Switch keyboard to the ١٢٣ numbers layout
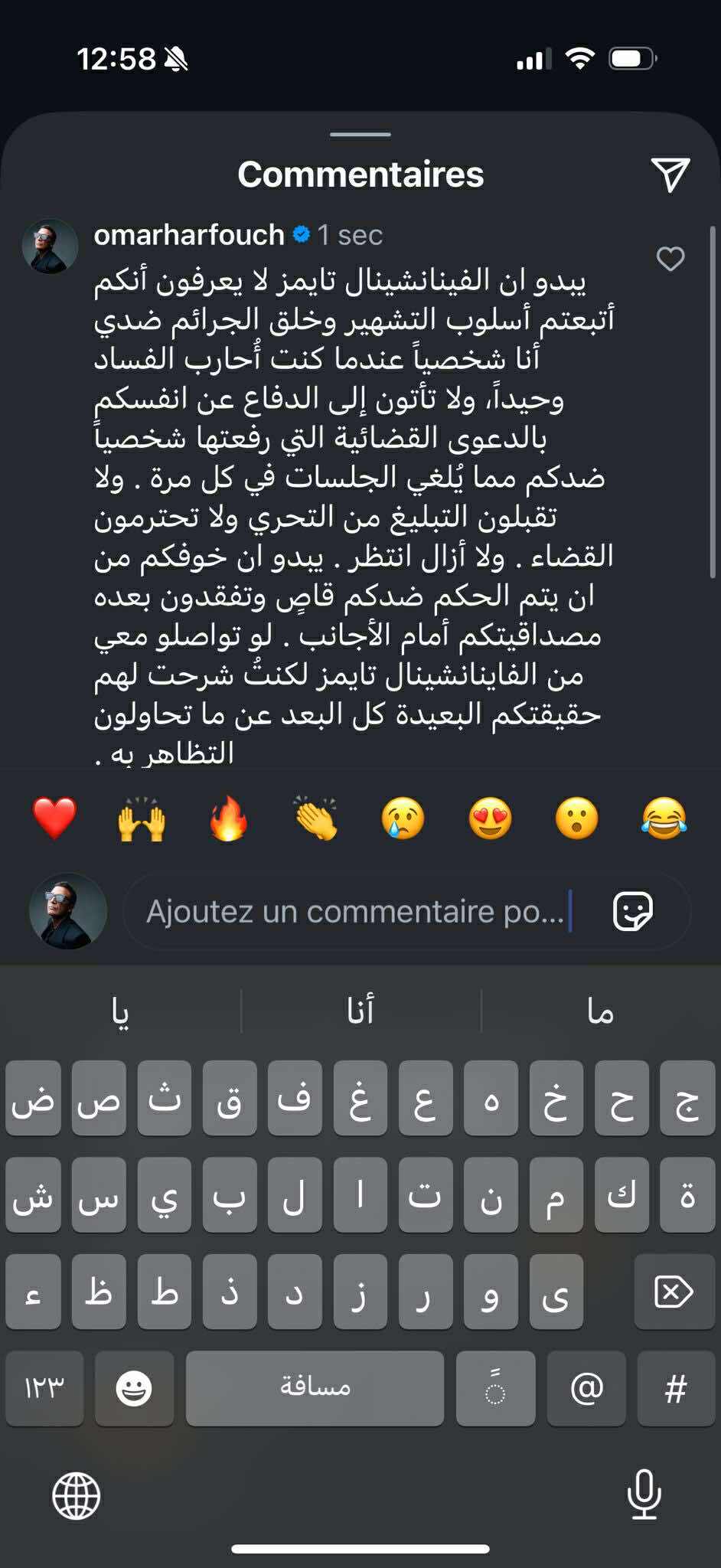721x1568 pixels. [x=44, y=1388]
